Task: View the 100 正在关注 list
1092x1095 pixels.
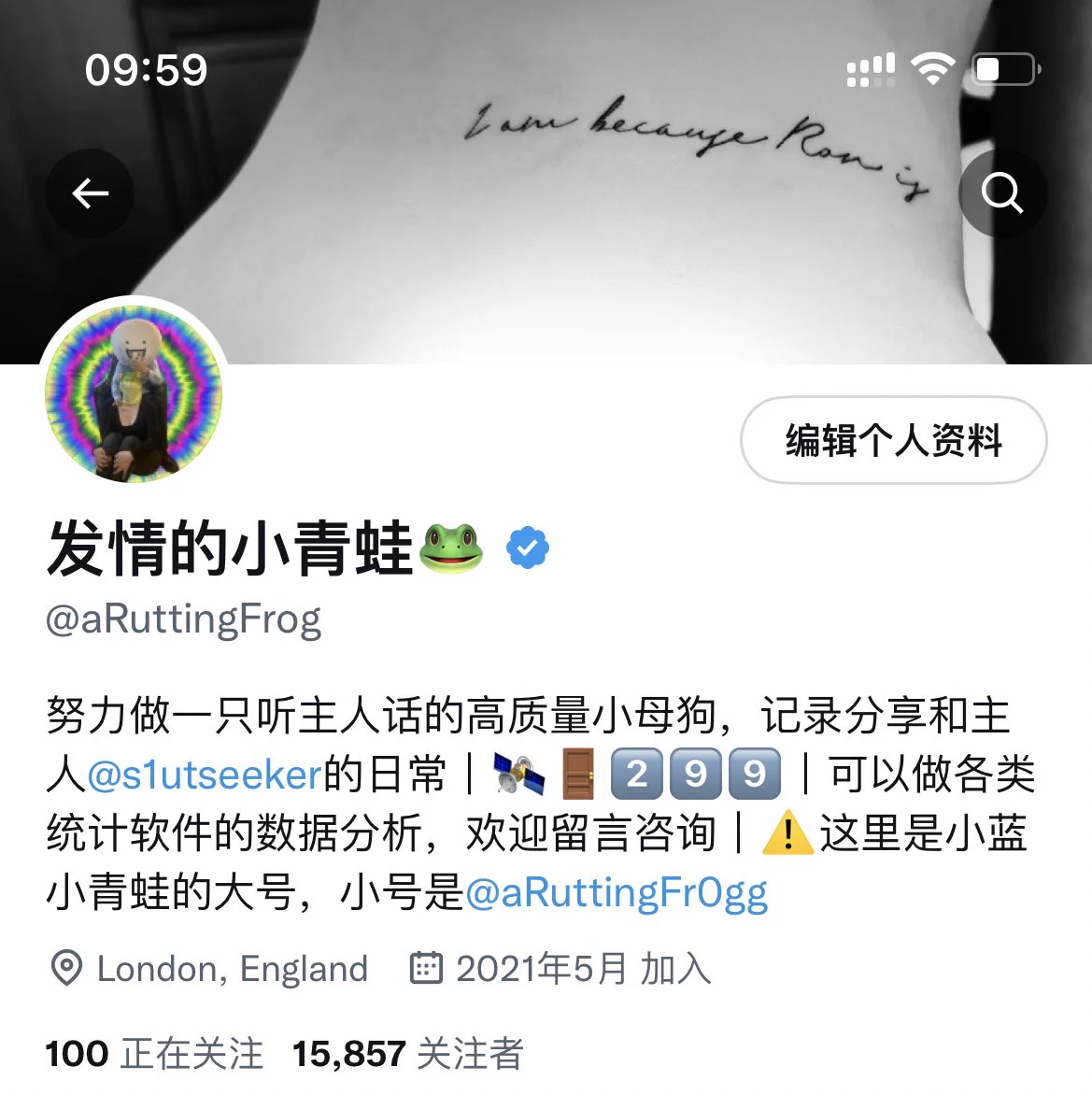Action: coord(154,1054)
